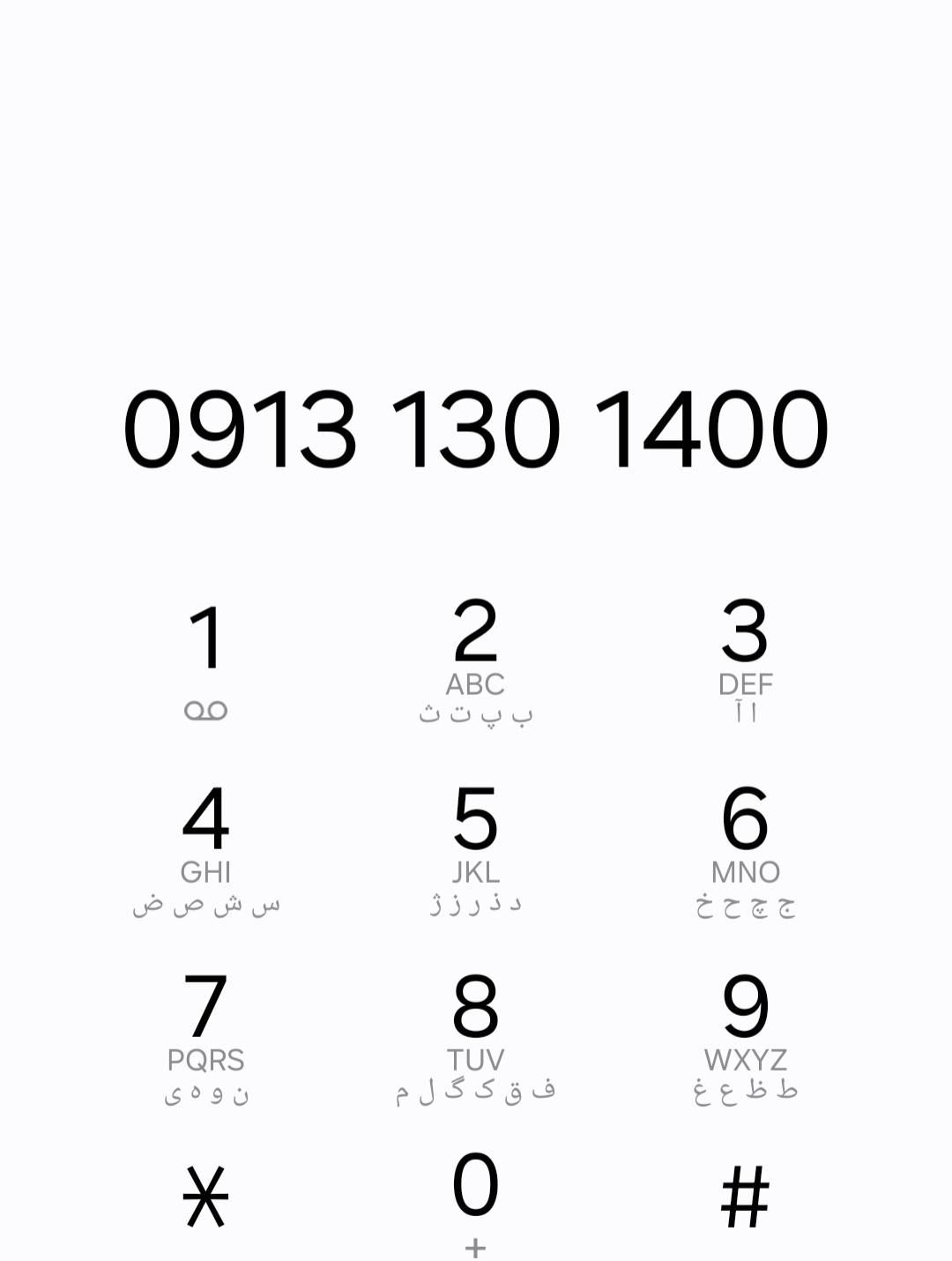The image size is (952, 1261).
Task: Enter digit 0 on keypad
Action: [475, 1198]
